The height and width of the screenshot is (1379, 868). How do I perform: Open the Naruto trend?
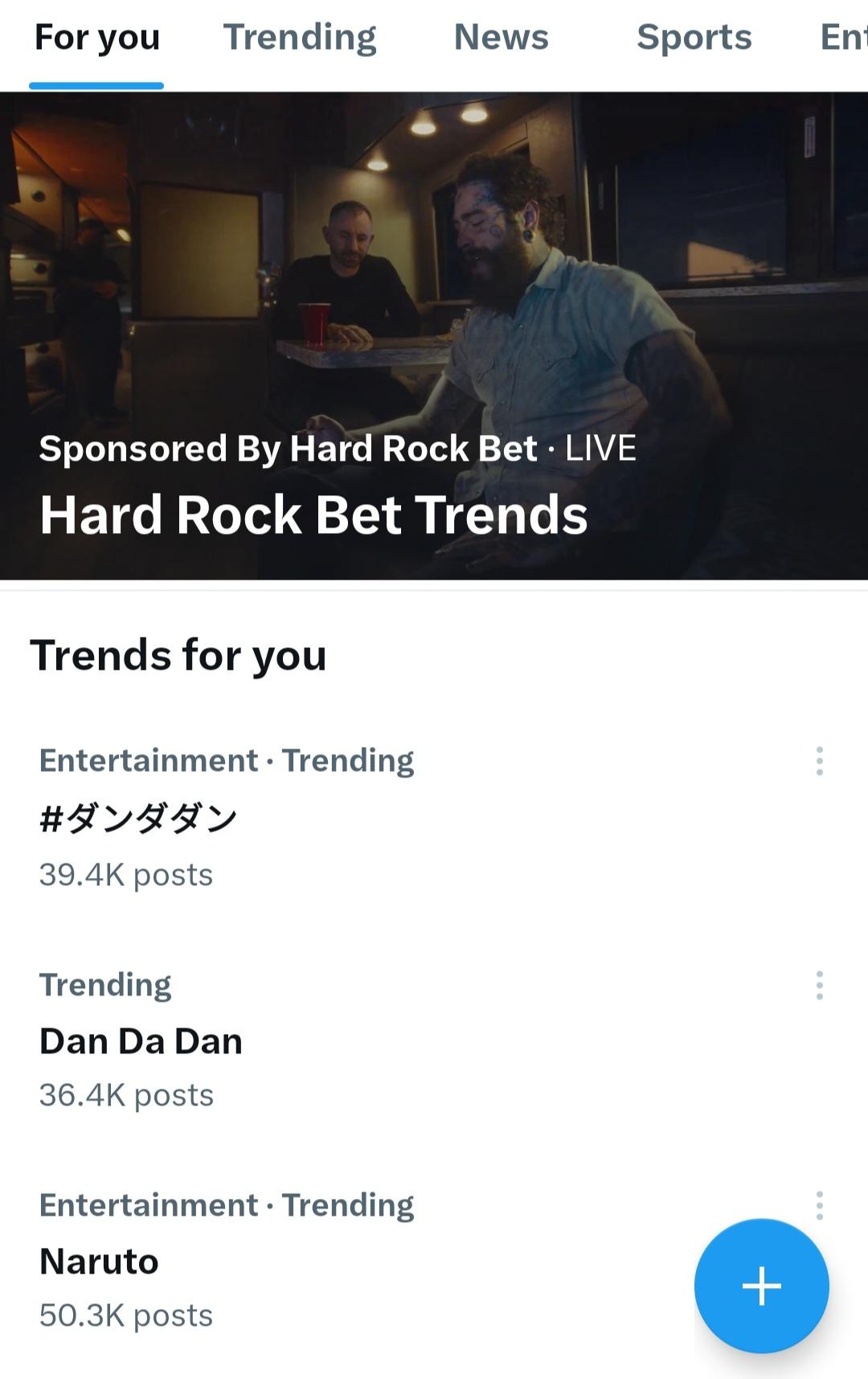[x=100, y=1261]
